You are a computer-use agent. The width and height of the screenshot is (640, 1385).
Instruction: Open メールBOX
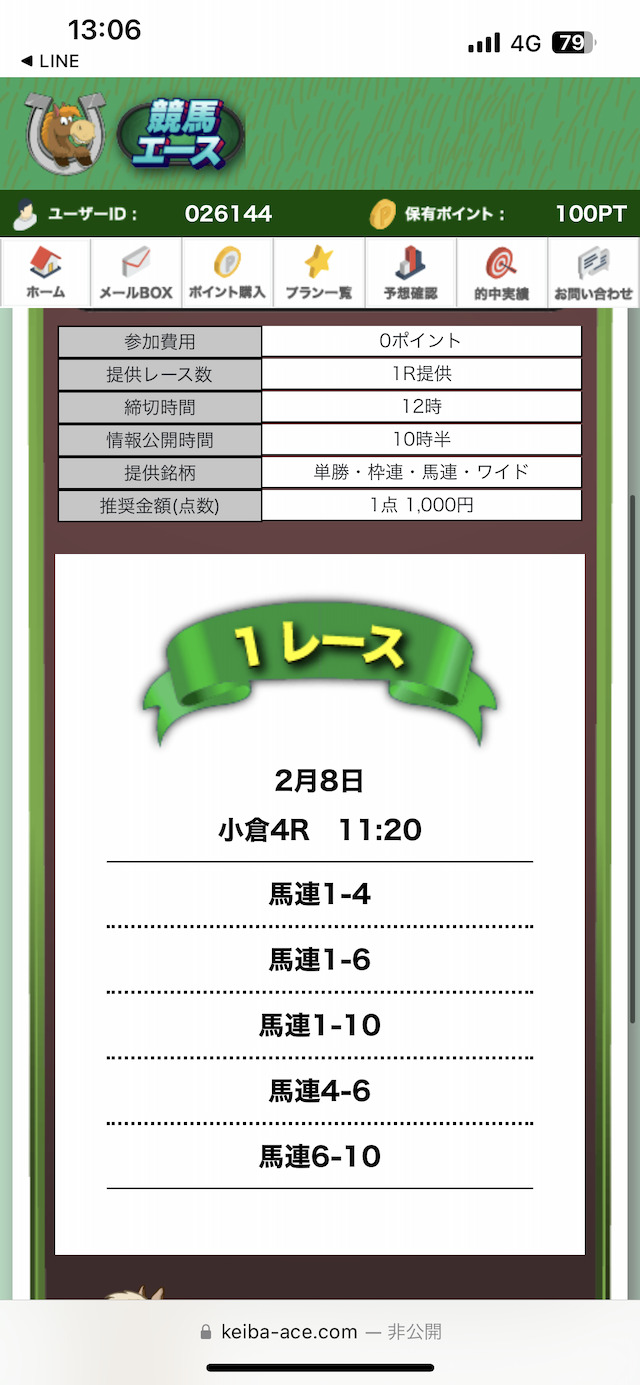(x=136, y=272)
